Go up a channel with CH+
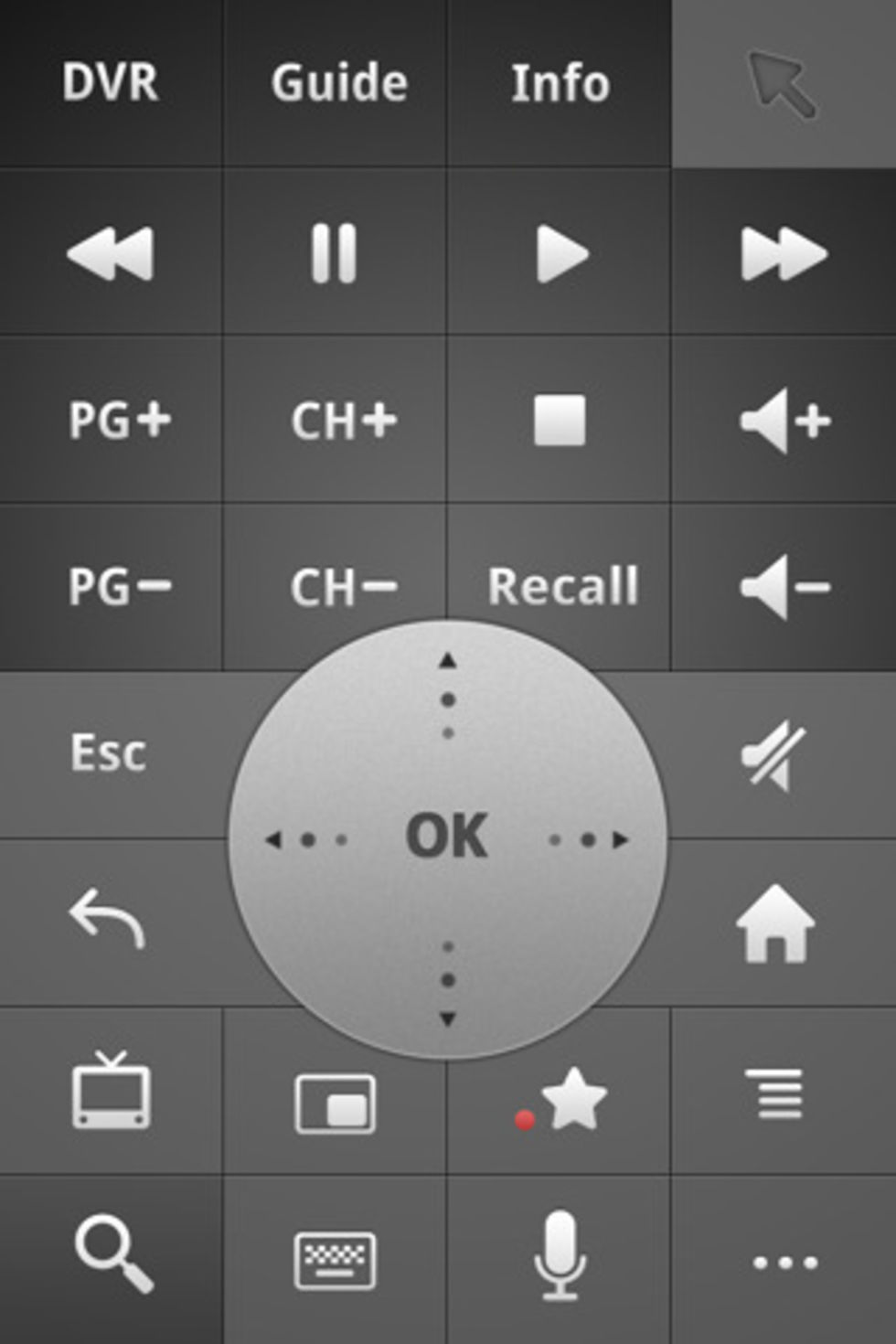This screenshot has width=896, height=1344. pyautogui.click(x=343, y=421)
